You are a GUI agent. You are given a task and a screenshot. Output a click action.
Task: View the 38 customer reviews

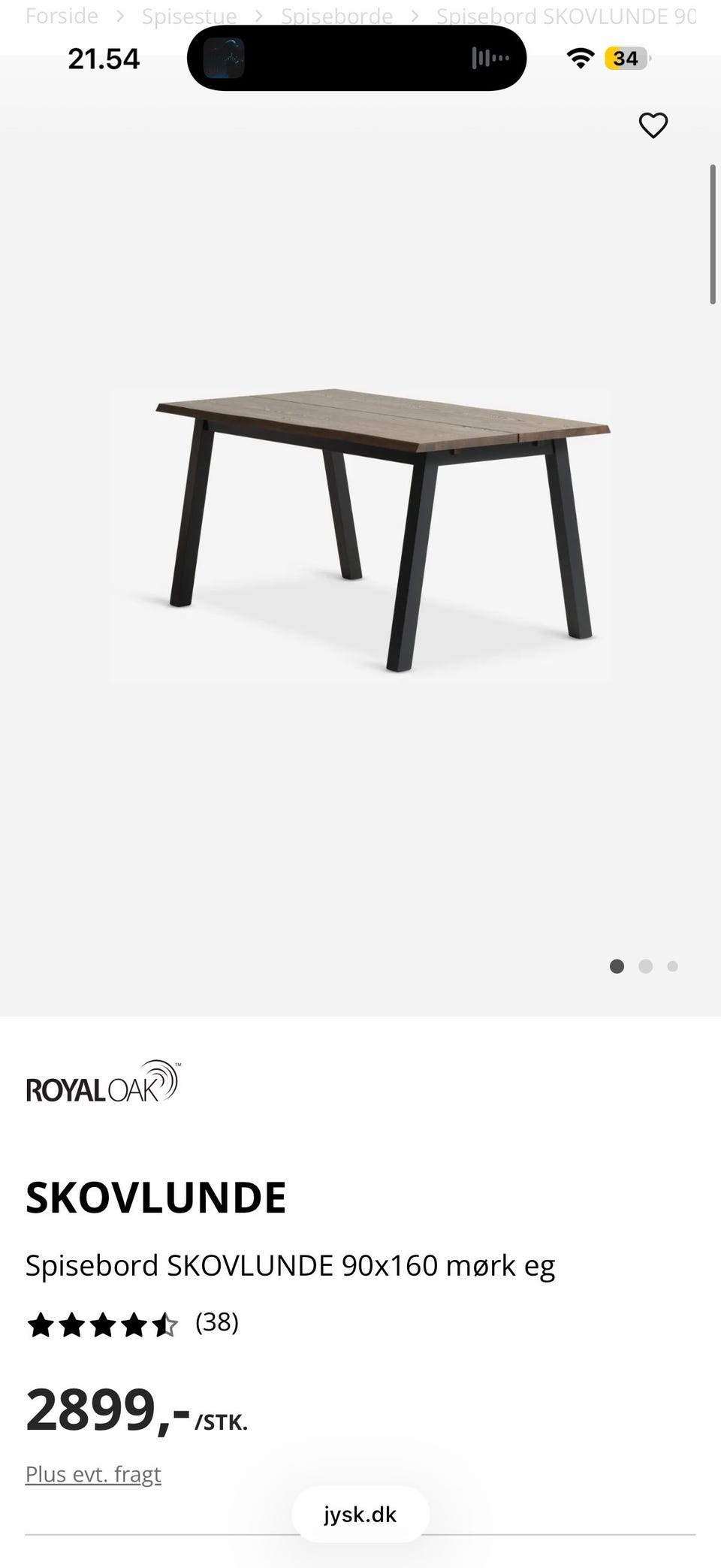click(217, 1322)
